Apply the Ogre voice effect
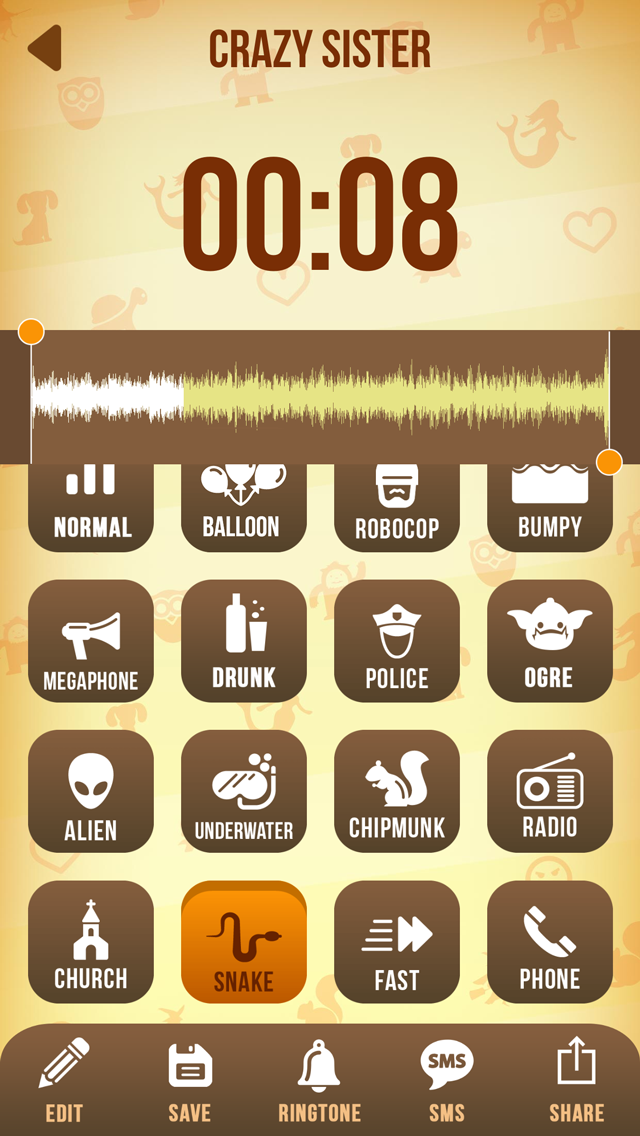640x1136 pixels. click(x=549, y=641)
